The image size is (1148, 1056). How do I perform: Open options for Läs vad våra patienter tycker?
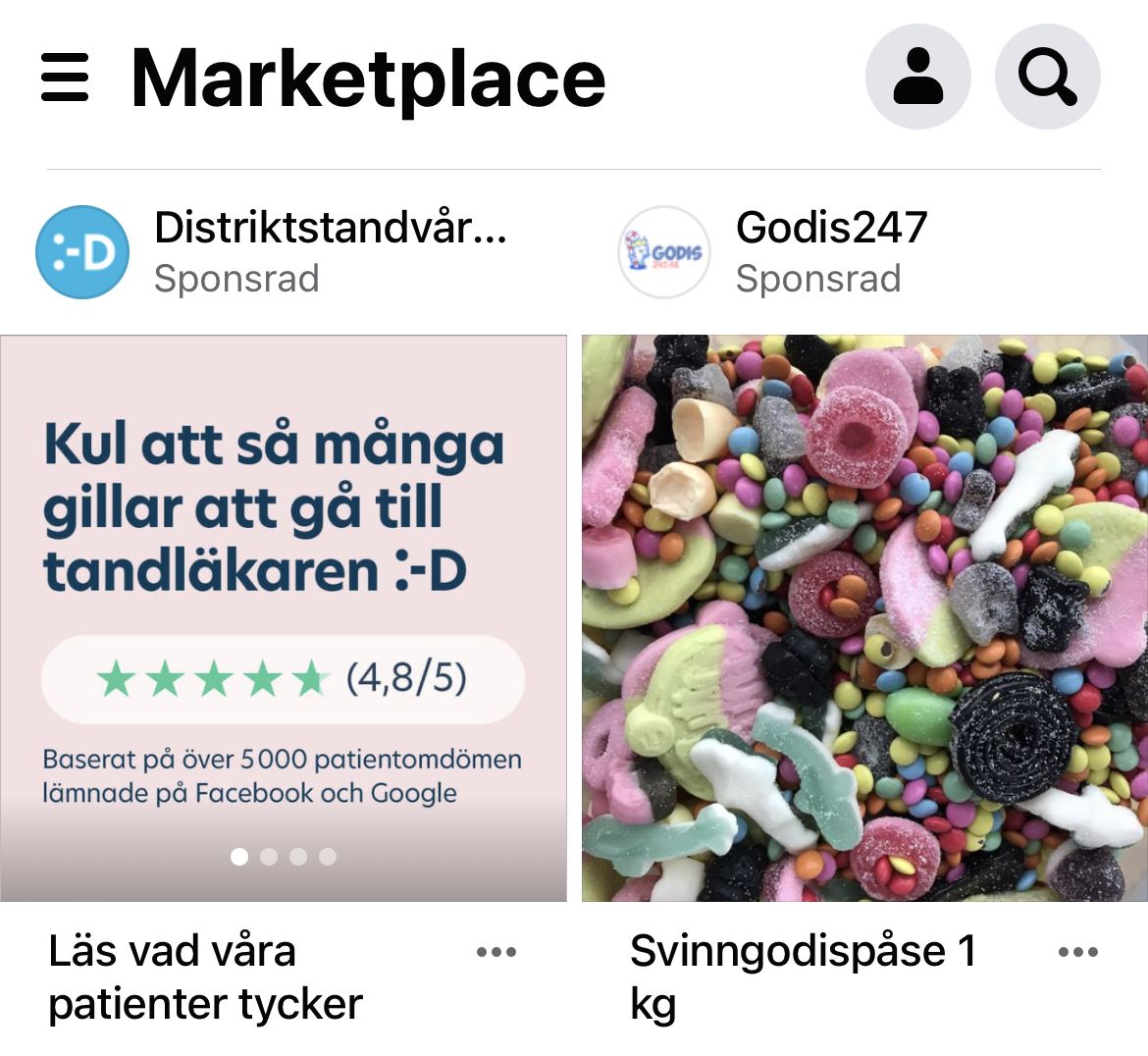(x=496, y=952)
